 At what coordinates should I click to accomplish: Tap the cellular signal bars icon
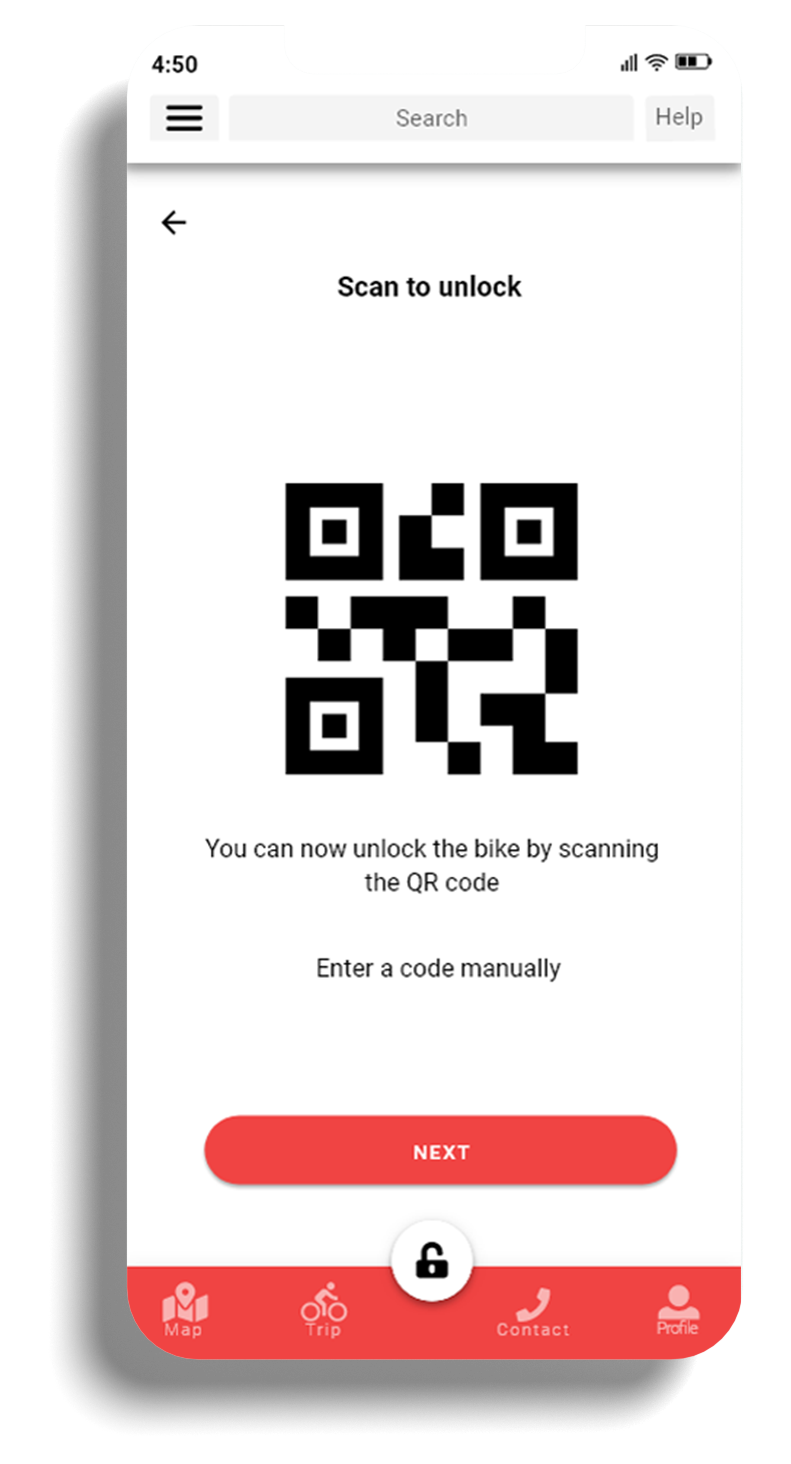pyautogui.click(x=628, y=62)
